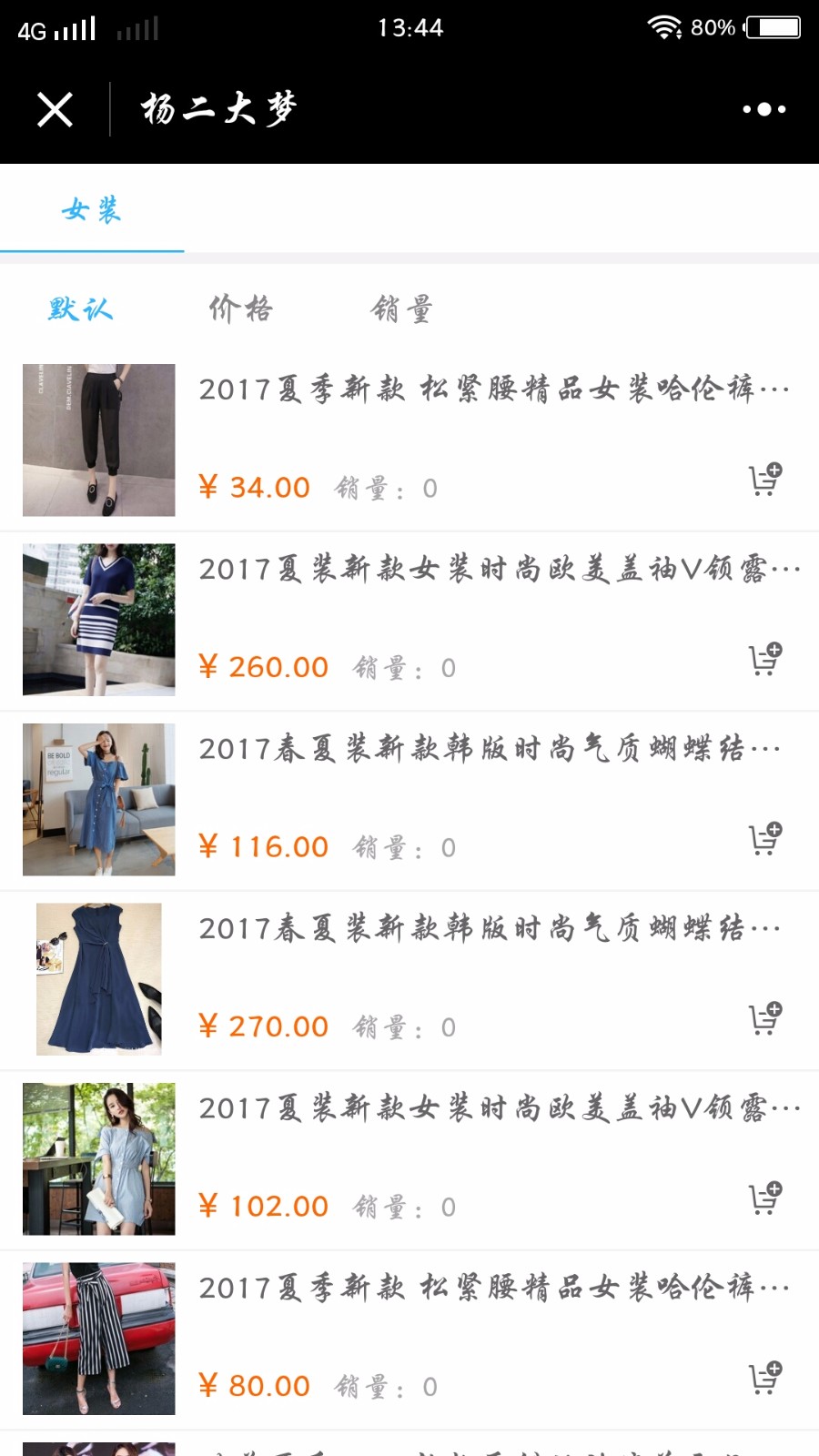Screen dimensions: 819x1456
Task: Add the ¥102.00 item to cart
Action: tap(765, 1198)
